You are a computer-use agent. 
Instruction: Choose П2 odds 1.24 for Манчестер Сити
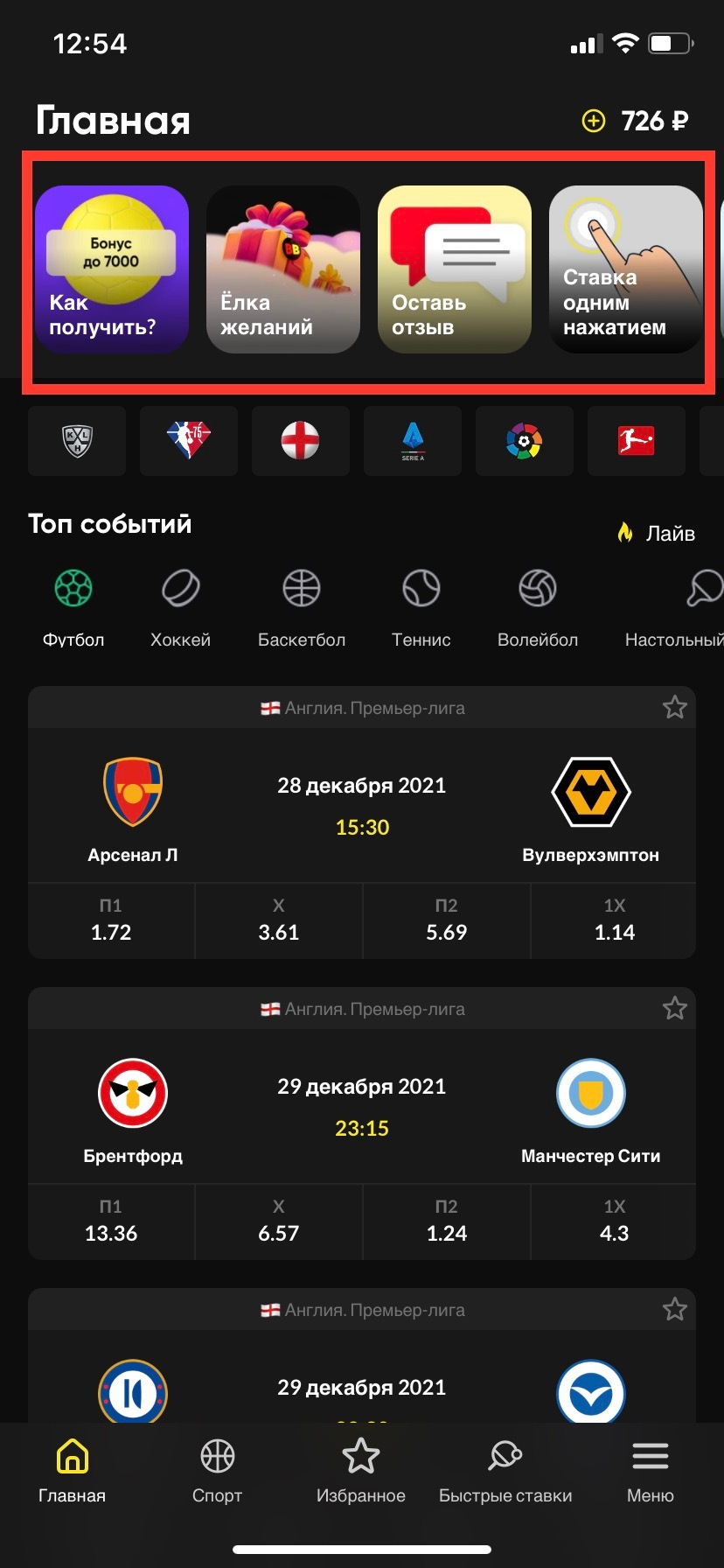447,1221
